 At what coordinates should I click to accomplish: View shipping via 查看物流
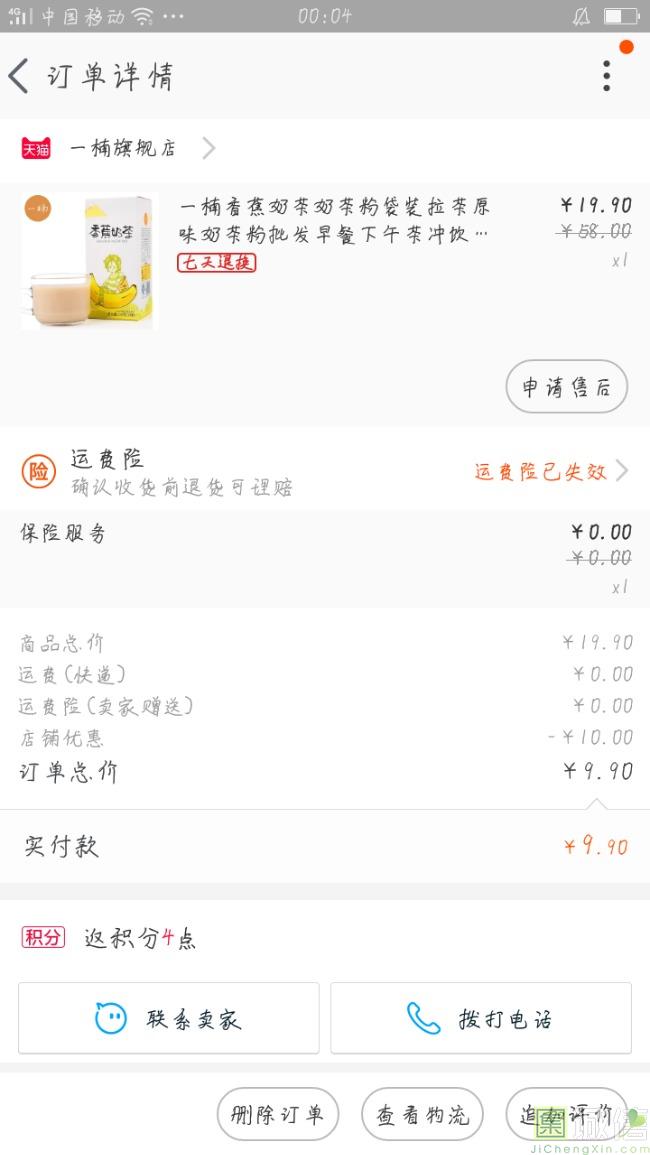pyautogui.click(x=422, y=1115)
